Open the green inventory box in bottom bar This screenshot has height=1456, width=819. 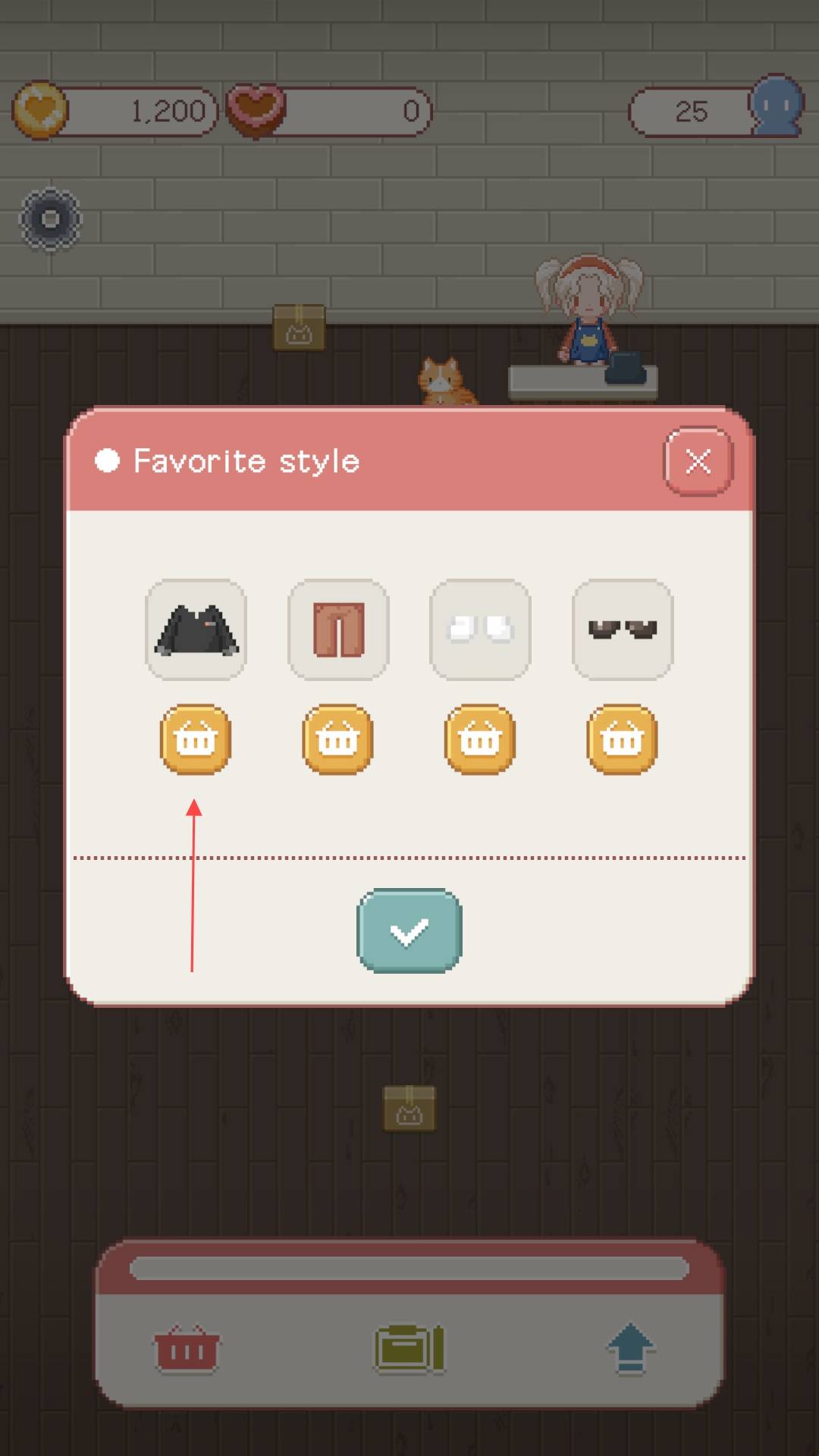click(409, 1349)
